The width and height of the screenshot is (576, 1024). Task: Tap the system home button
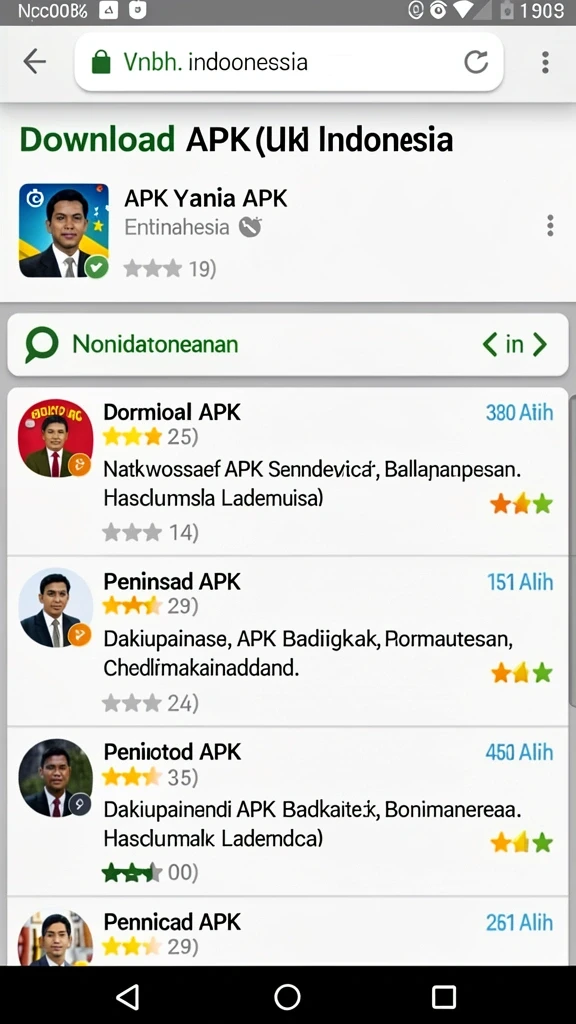pos(287,997)
